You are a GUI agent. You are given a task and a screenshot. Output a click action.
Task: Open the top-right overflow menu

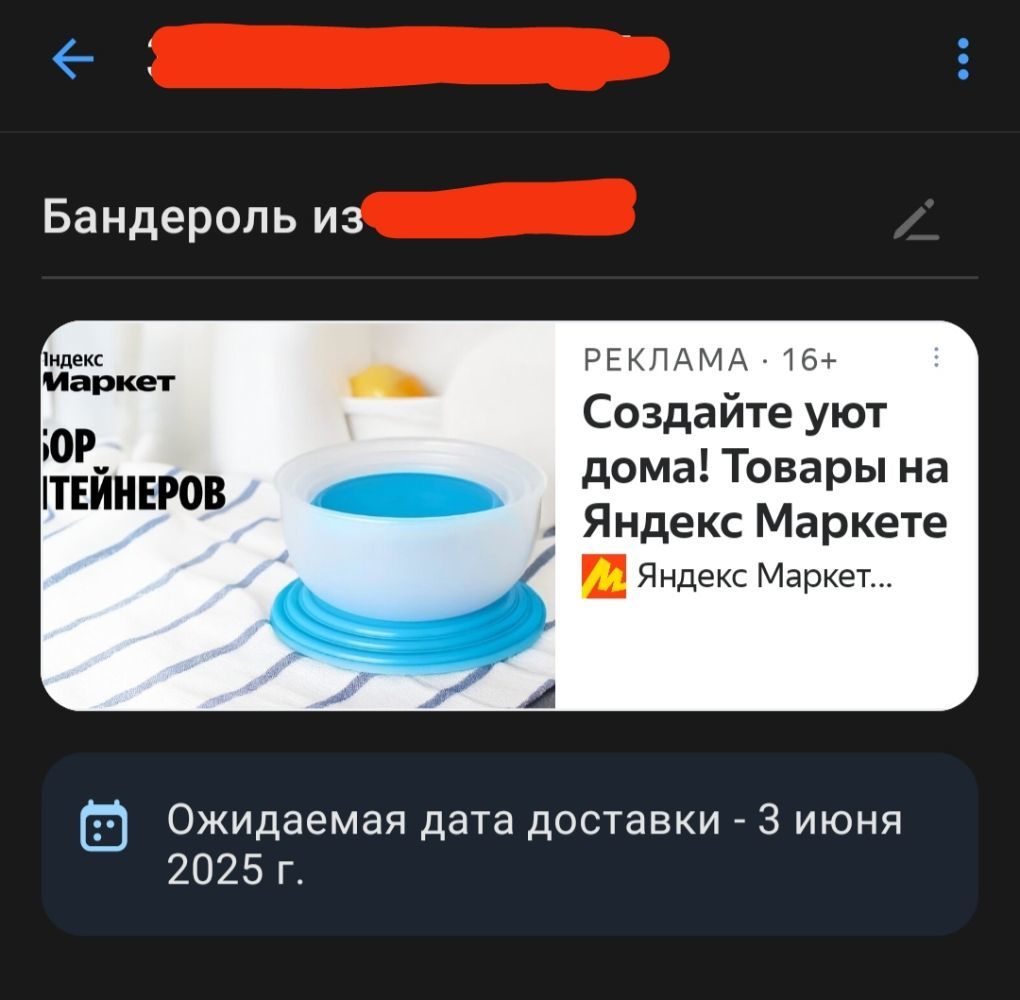pyautogui.click(x=962, y=60)
